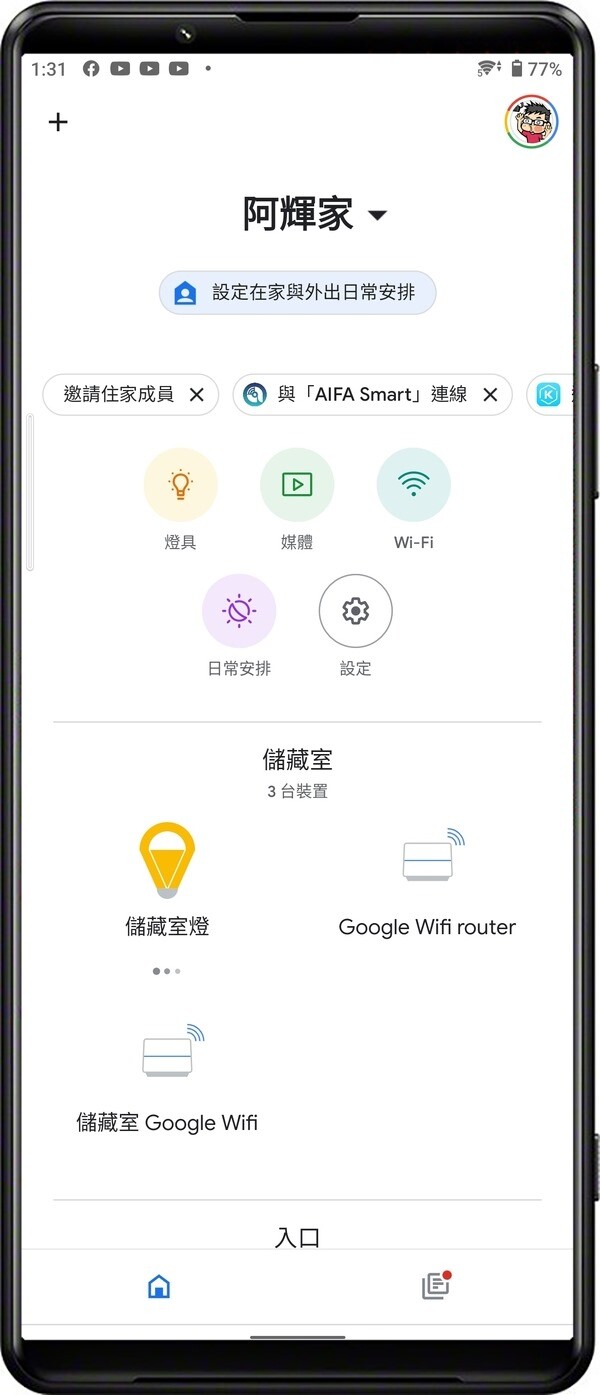Open the 邀請住家成員 chip
The height and width of the screenshot is (1395, 600).
tap(118, 394)
